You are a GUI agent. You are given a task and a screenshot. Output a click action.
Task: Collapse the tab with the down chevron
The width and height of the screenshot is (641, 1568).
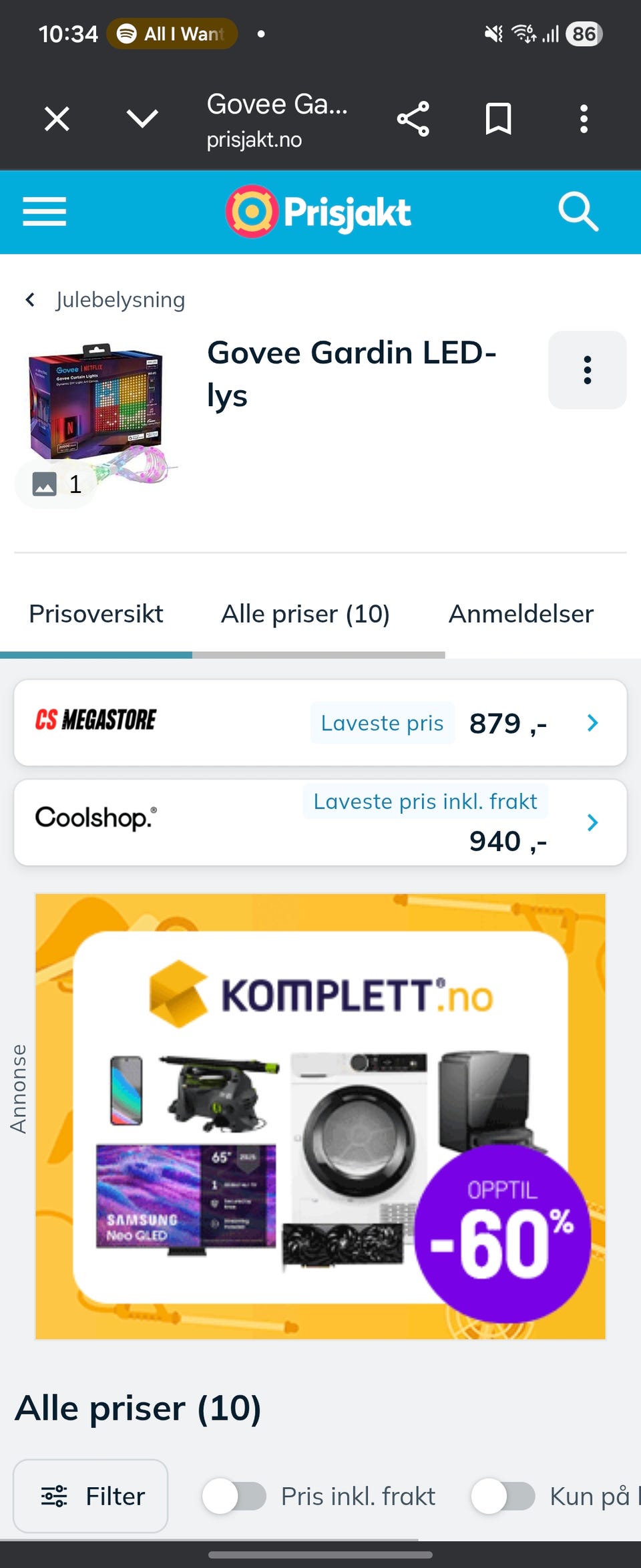142,118
